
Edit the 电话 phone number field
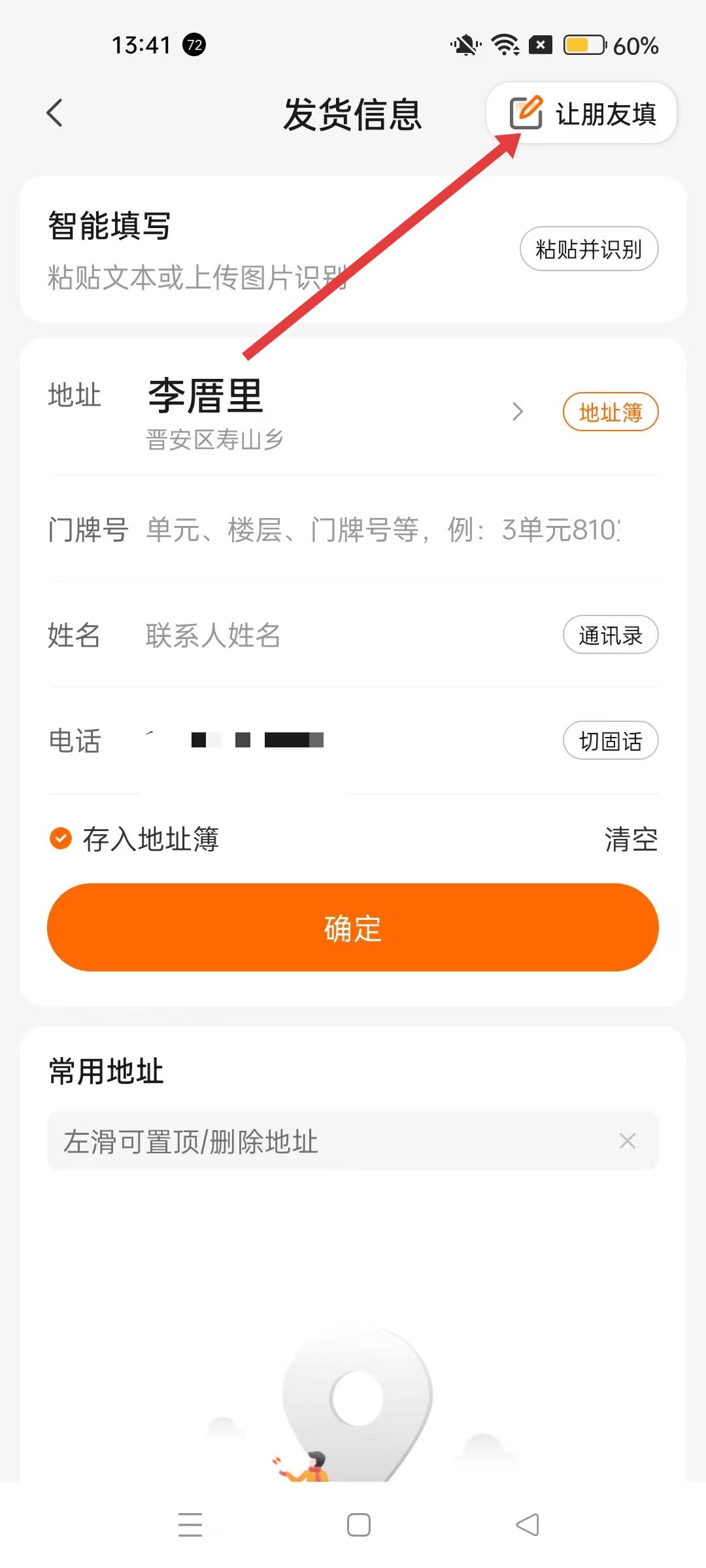coord(340,740)
